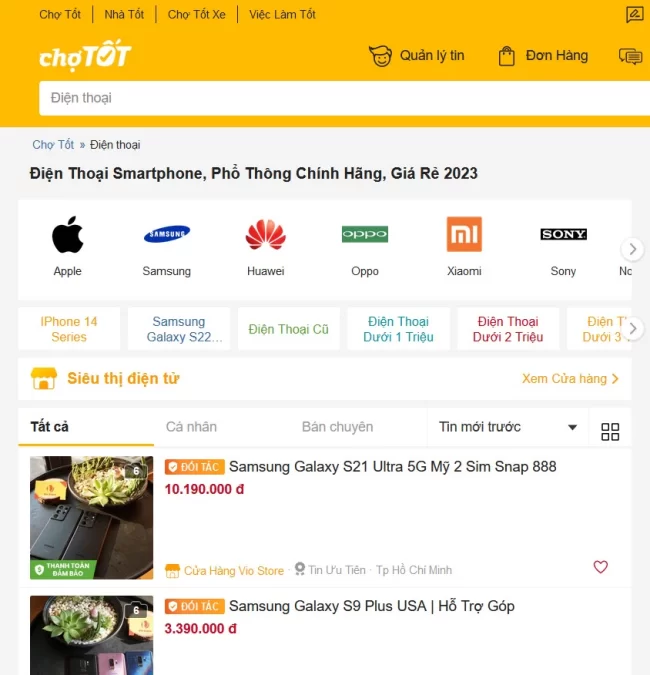Screen dimensions: 650x675
Task: Filter by Điện Thoại Cũ chip
Action: (288, 329)
